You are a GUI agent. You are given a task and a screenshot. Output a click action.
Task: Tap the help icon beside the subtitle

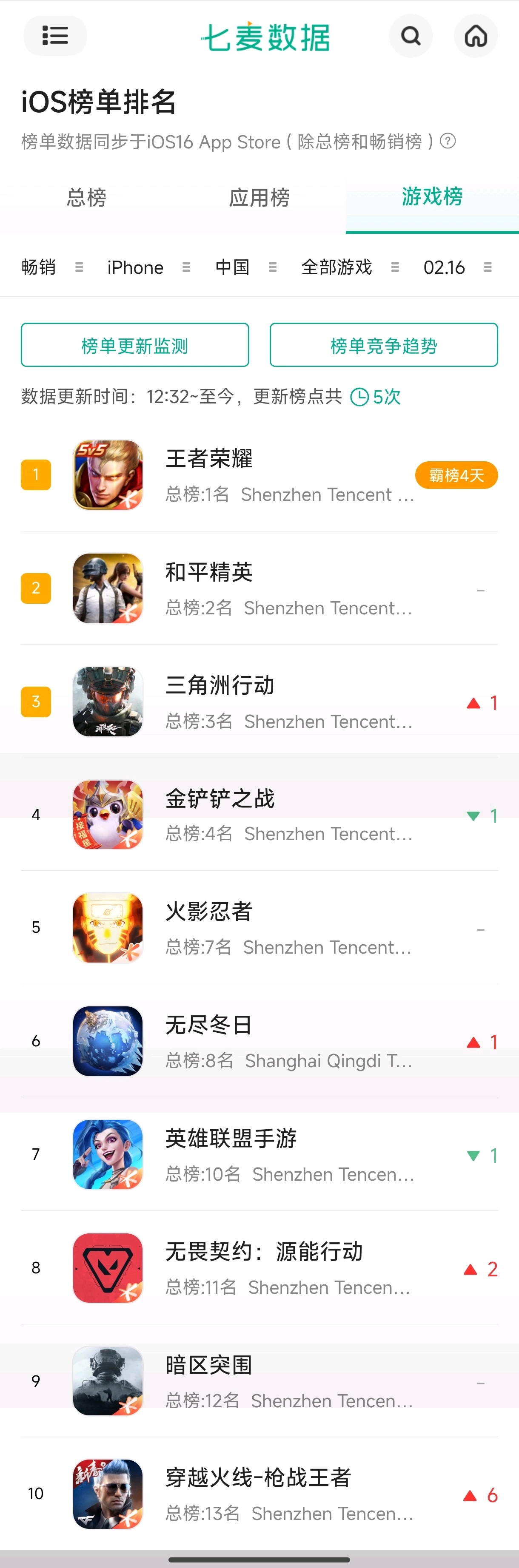(x=448, y=141)
